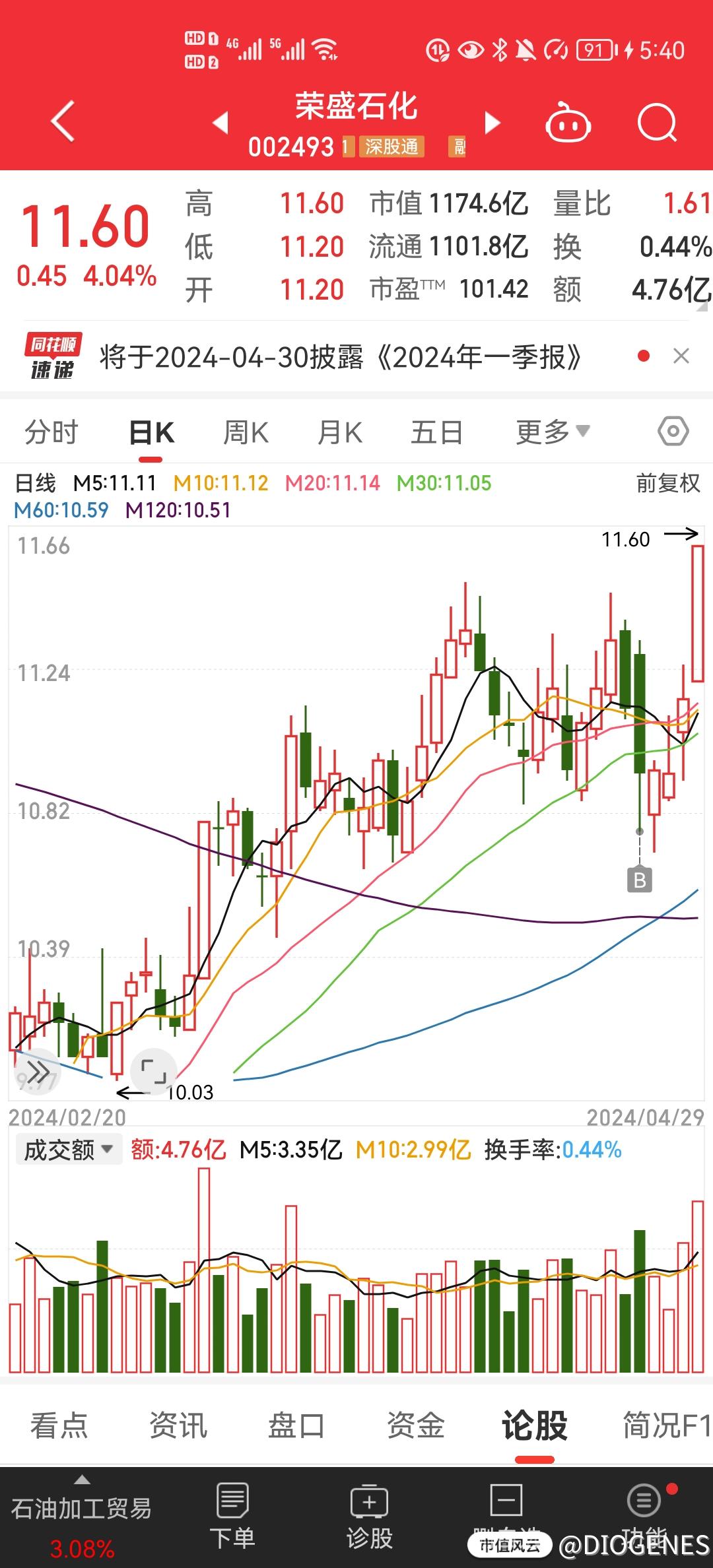Open 诊股 stock diagnosis
Image resolution: width=713 pixels, height=1568 pixels.
[x=369, y=1517]
